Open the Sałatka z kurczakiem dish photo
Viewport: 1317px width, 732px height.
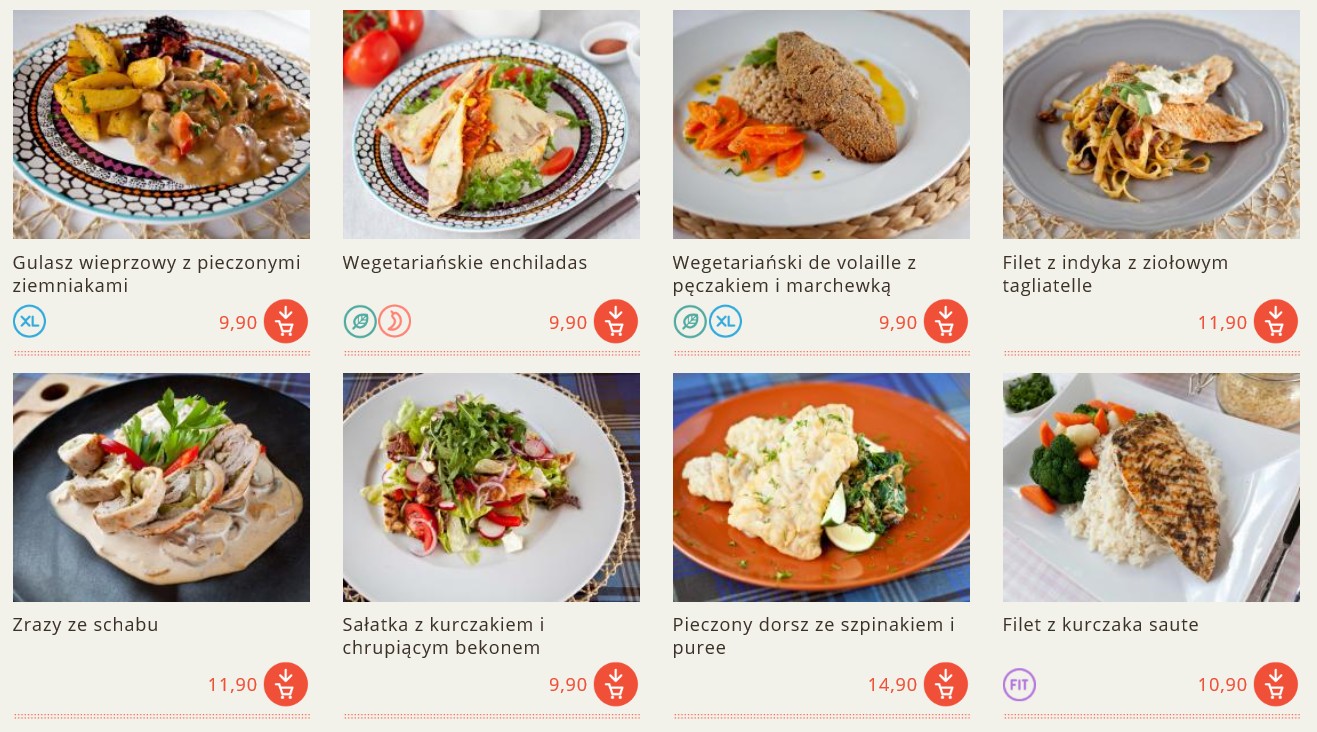491,487
